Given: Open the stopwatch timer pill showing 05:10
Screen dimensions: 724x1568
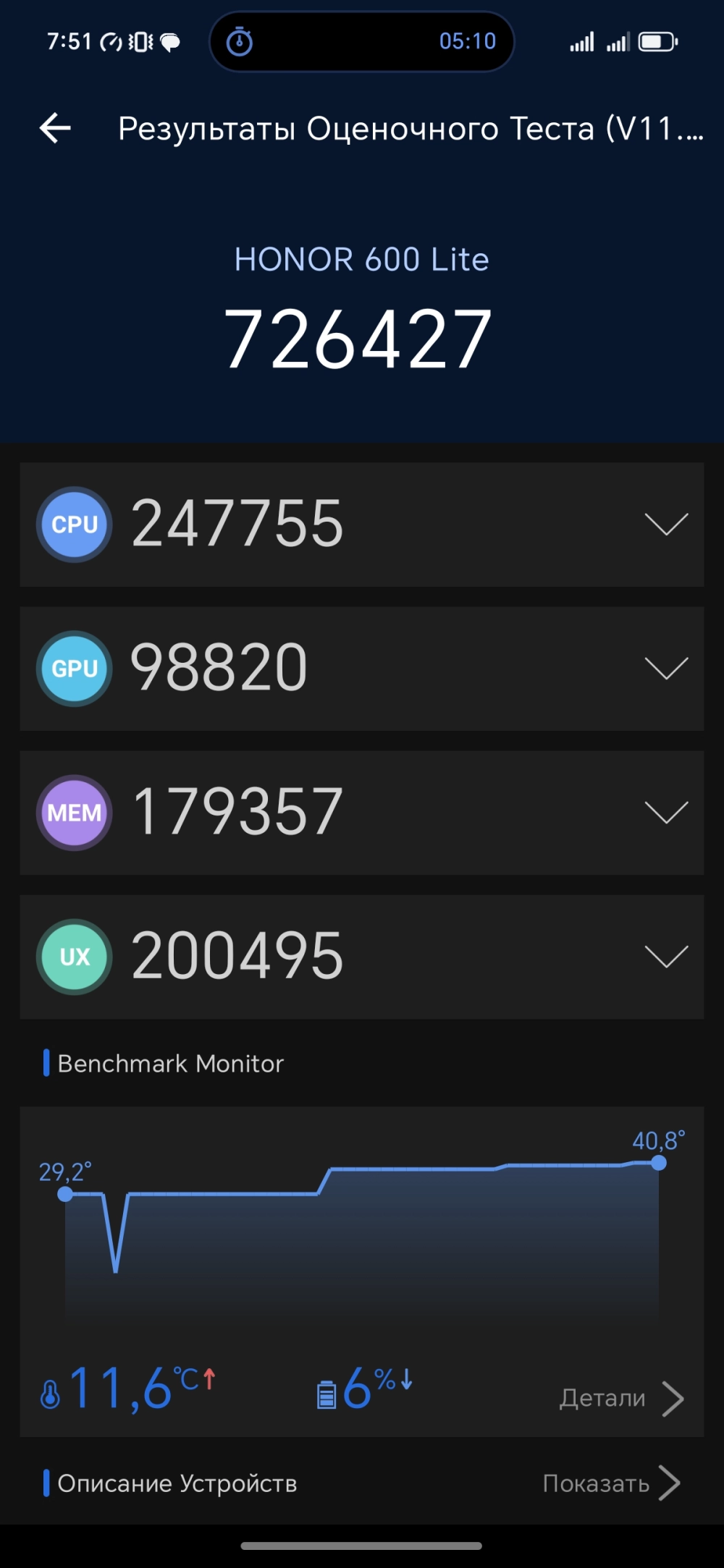Looking at the screenshot, I should click(361, 41).
